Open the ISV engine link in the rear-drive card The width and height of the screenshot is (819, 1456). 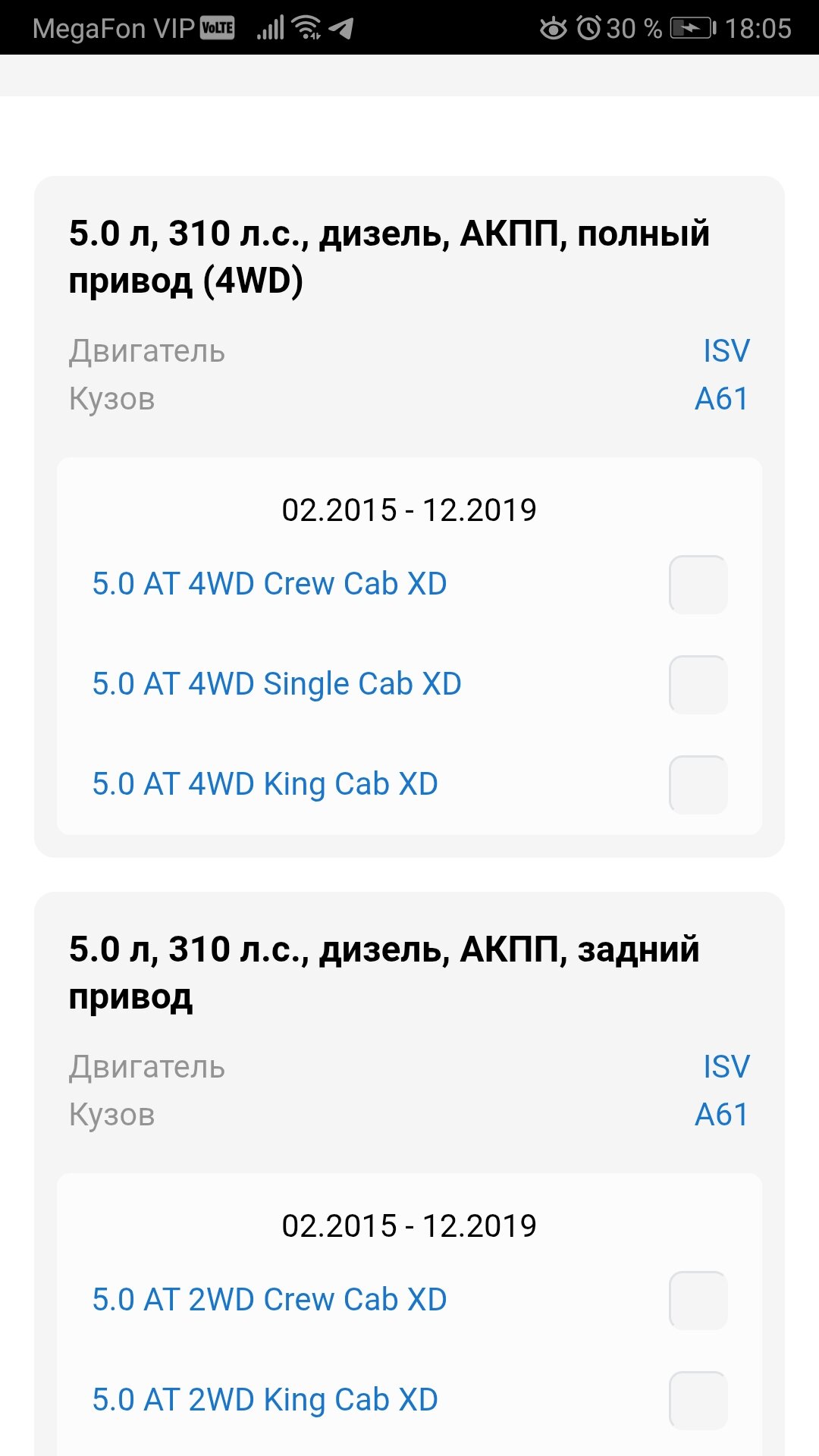(726, 1067)
